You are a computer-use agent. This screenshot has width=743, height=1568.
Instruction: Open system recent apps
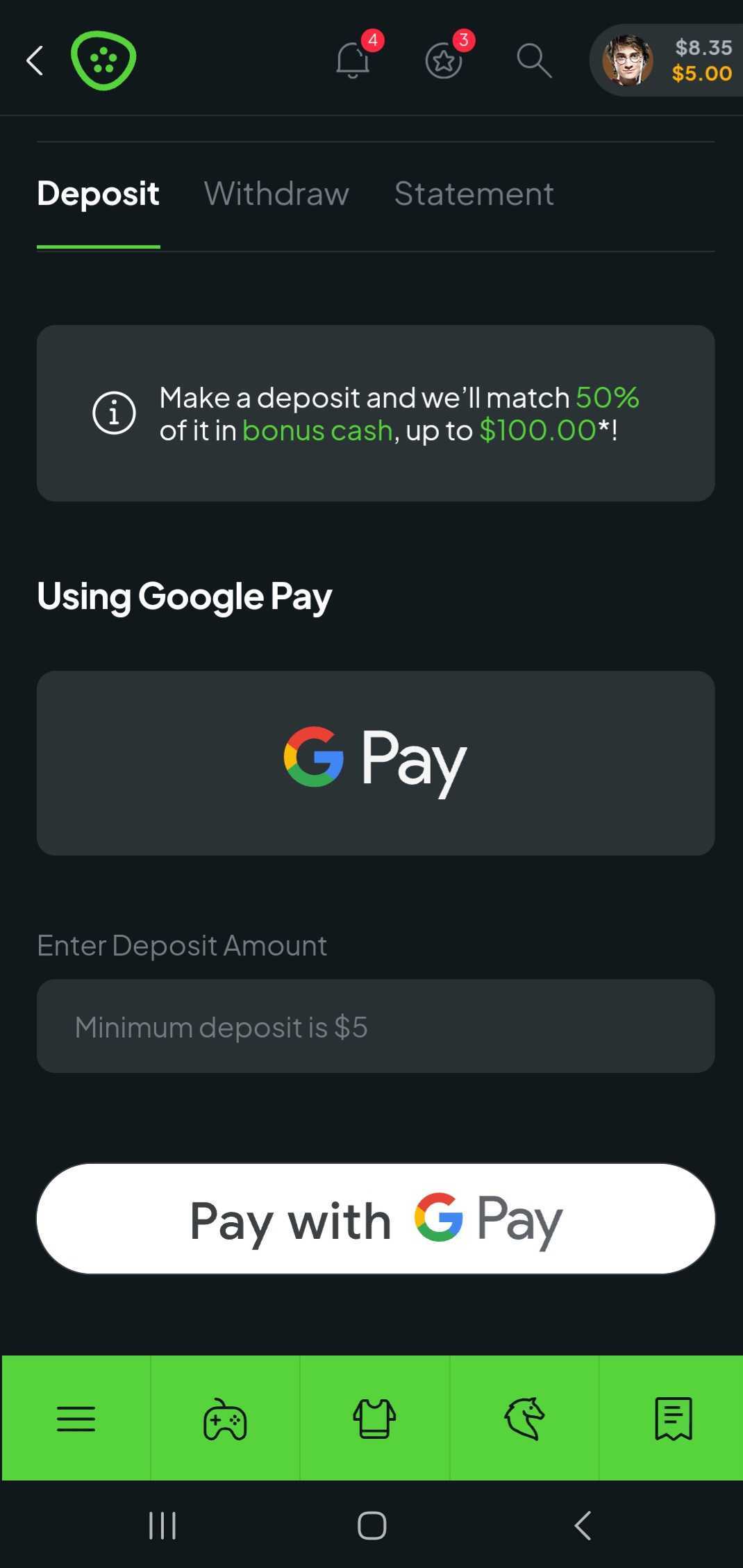(x=162, y=1526)
